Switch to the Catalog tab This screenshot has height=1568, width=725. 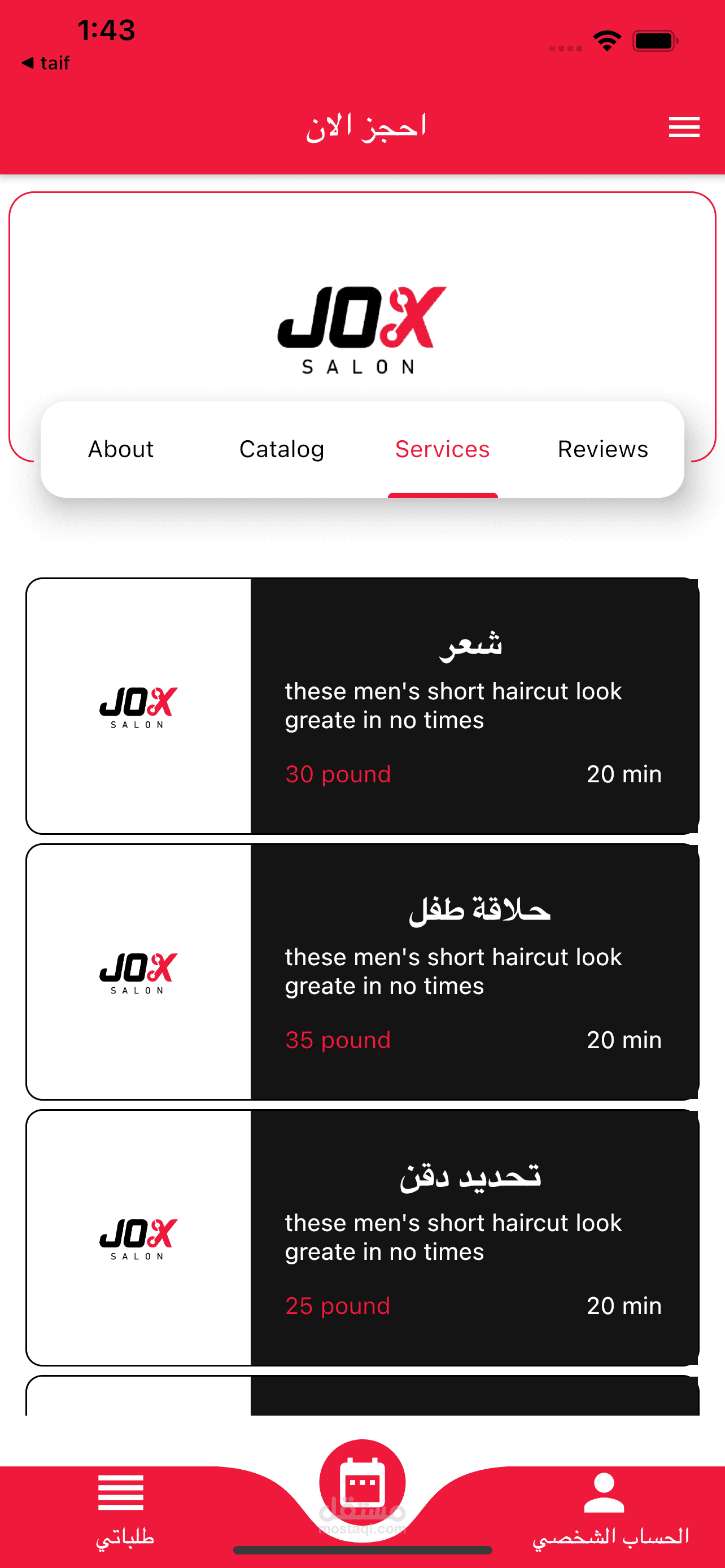click(x=281, y=449)
